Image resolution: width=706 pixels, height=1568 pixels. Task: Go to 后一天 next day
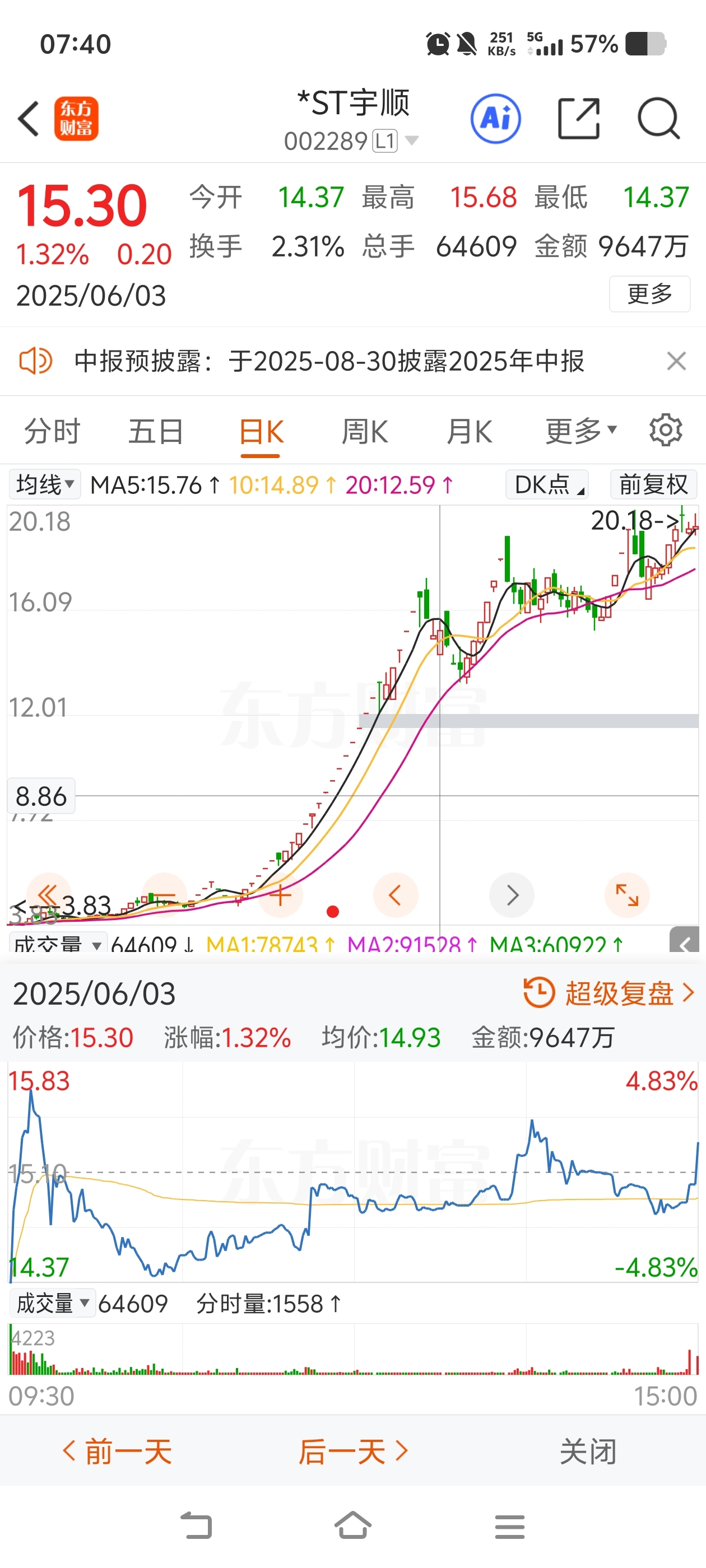(352, 1452)
